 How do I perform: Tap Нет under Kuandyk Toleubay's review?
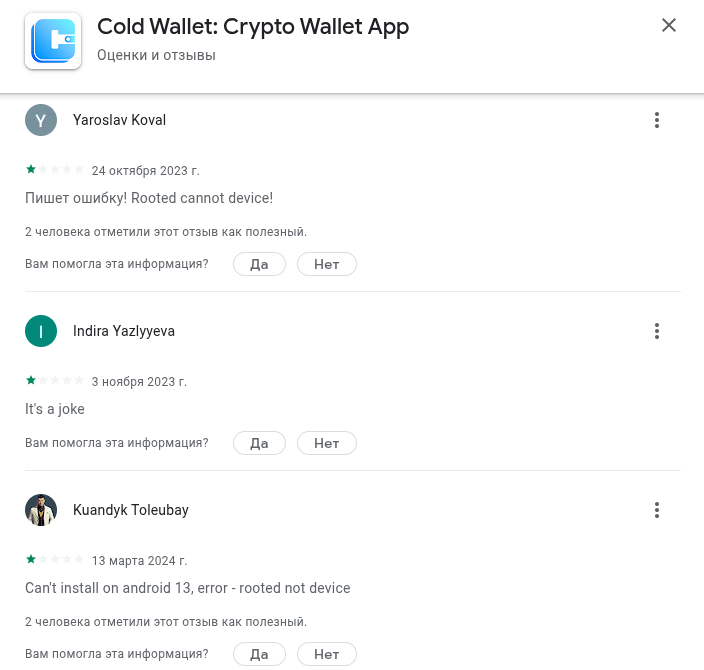[x=326, y=654]
